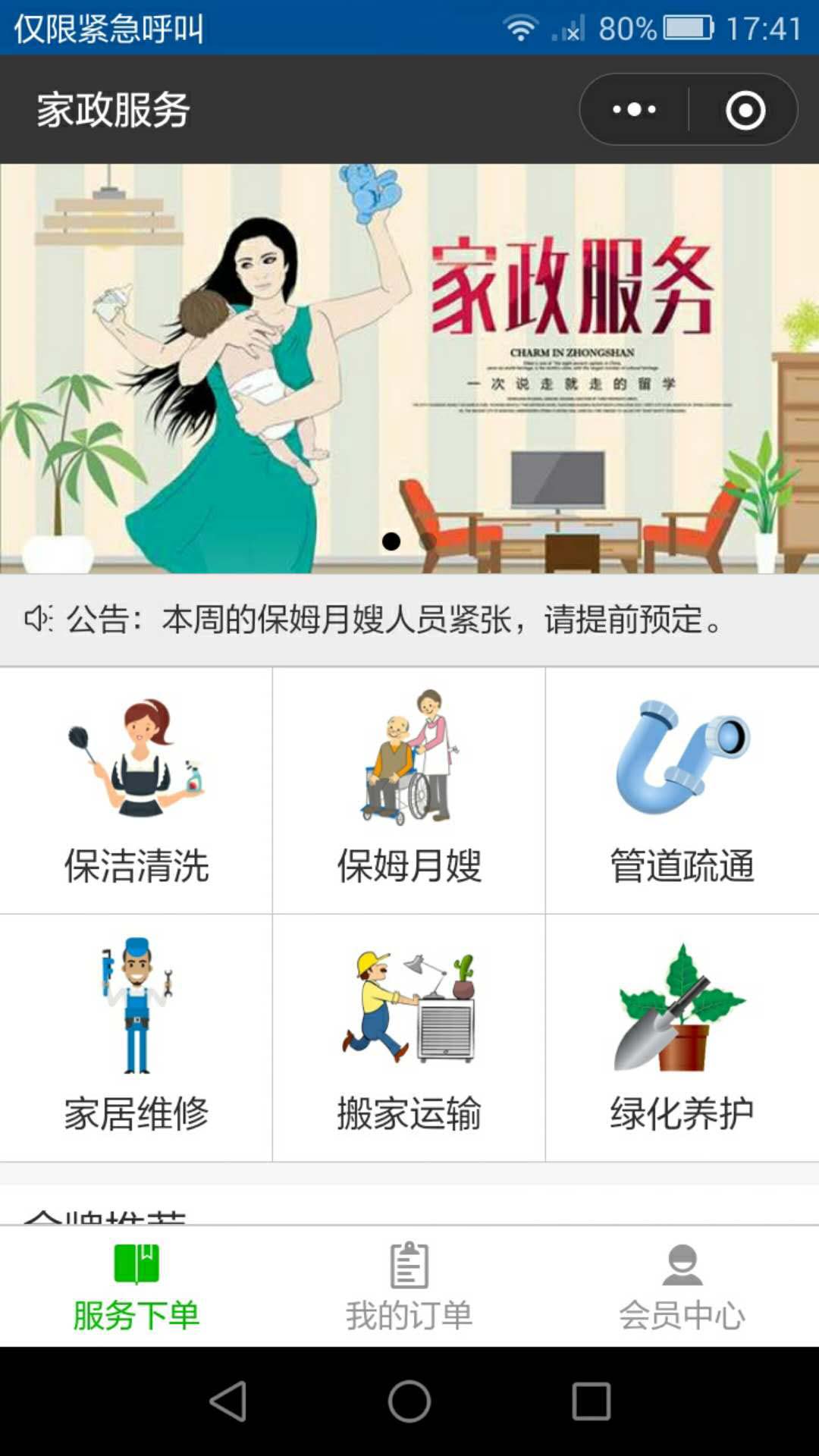Select the first carousel indicator dot
The image size is (819, 1456).
pyautogui.click(x=393, y=541)
